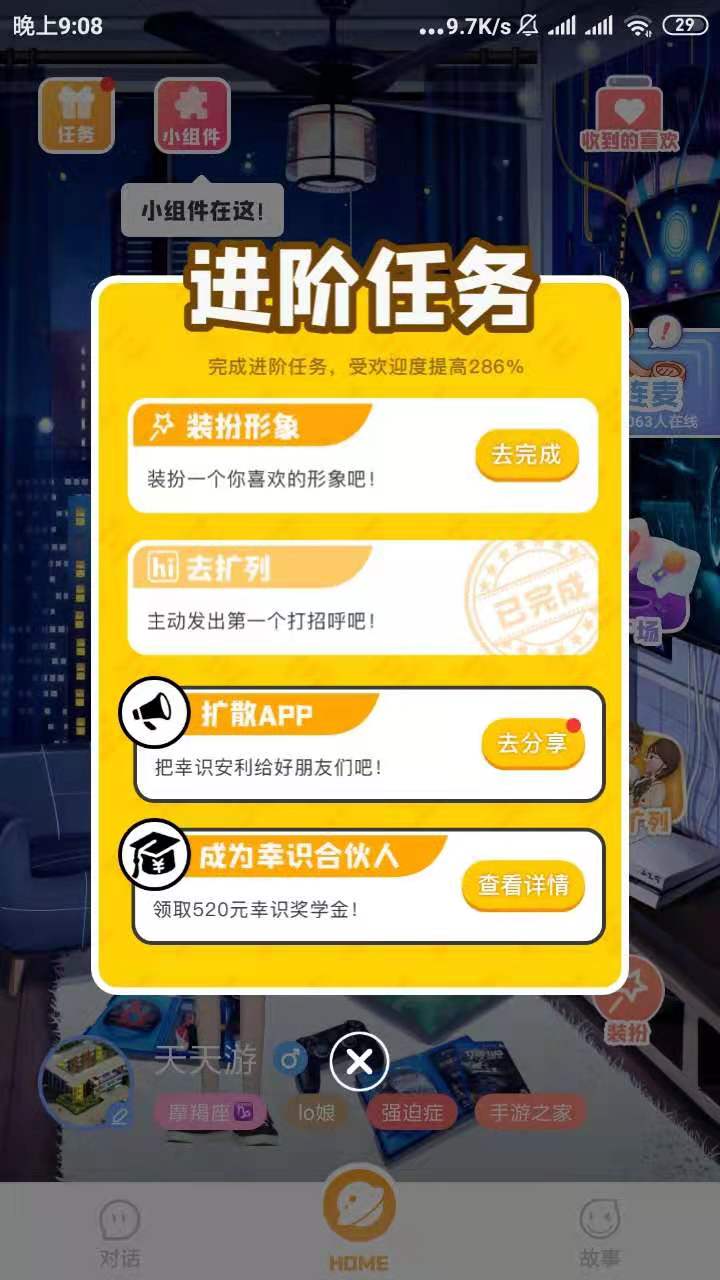The width and height of the screenshot is (720, 1280).
Task: Open the 小组件 widget button
Action: point(192,116)
